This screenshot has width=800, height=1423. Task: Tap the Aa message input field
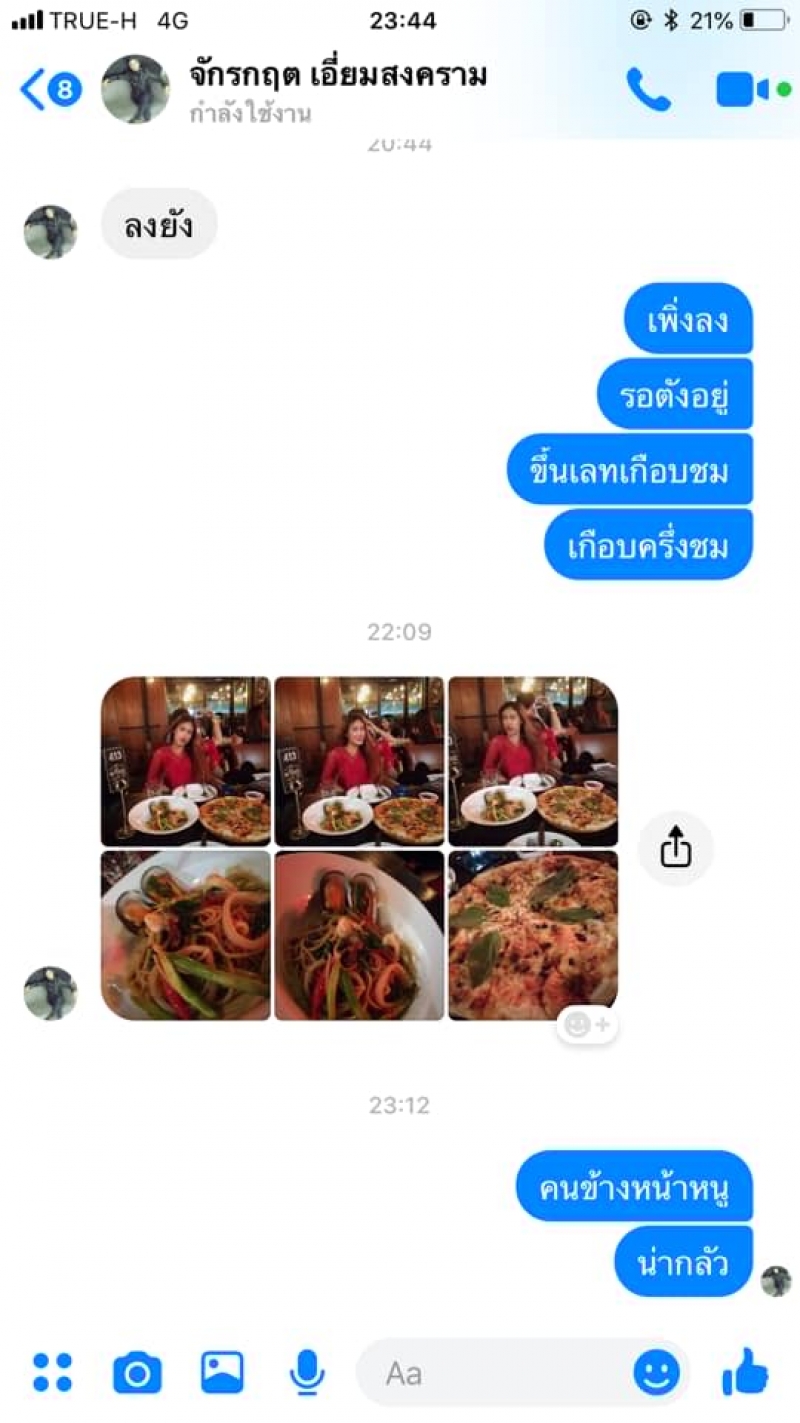(x=500, y=1373)
